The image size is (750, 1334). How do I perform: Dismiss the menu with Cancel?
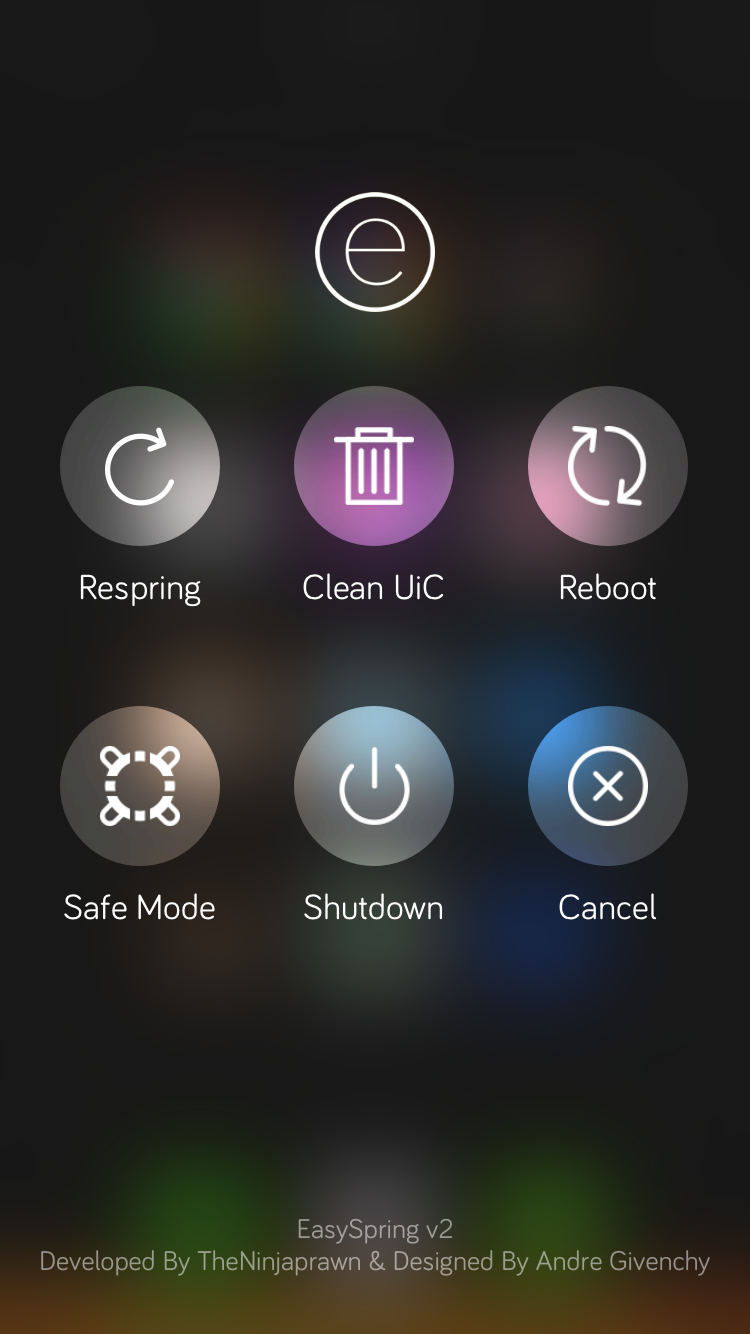[x=608, y=786]
